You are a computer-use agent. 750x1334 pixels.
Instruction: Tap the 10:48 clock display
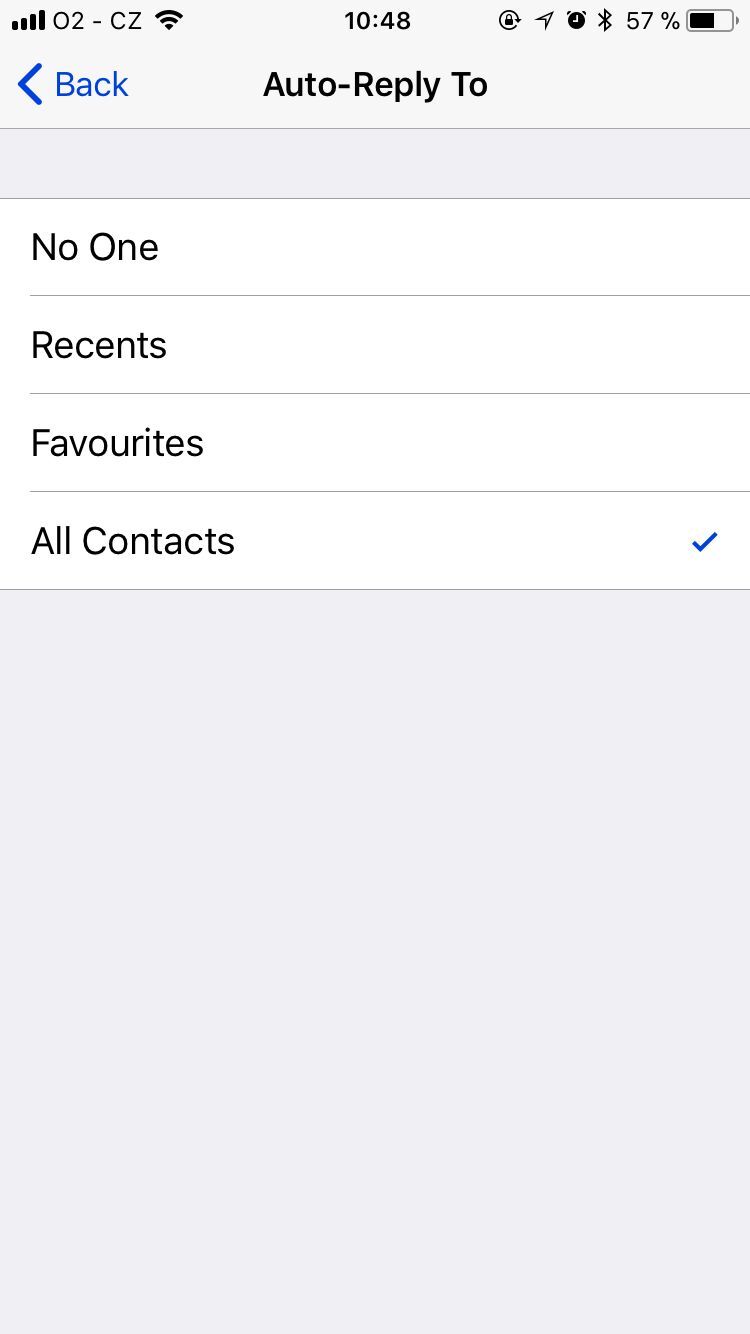[x=377, y=20]
